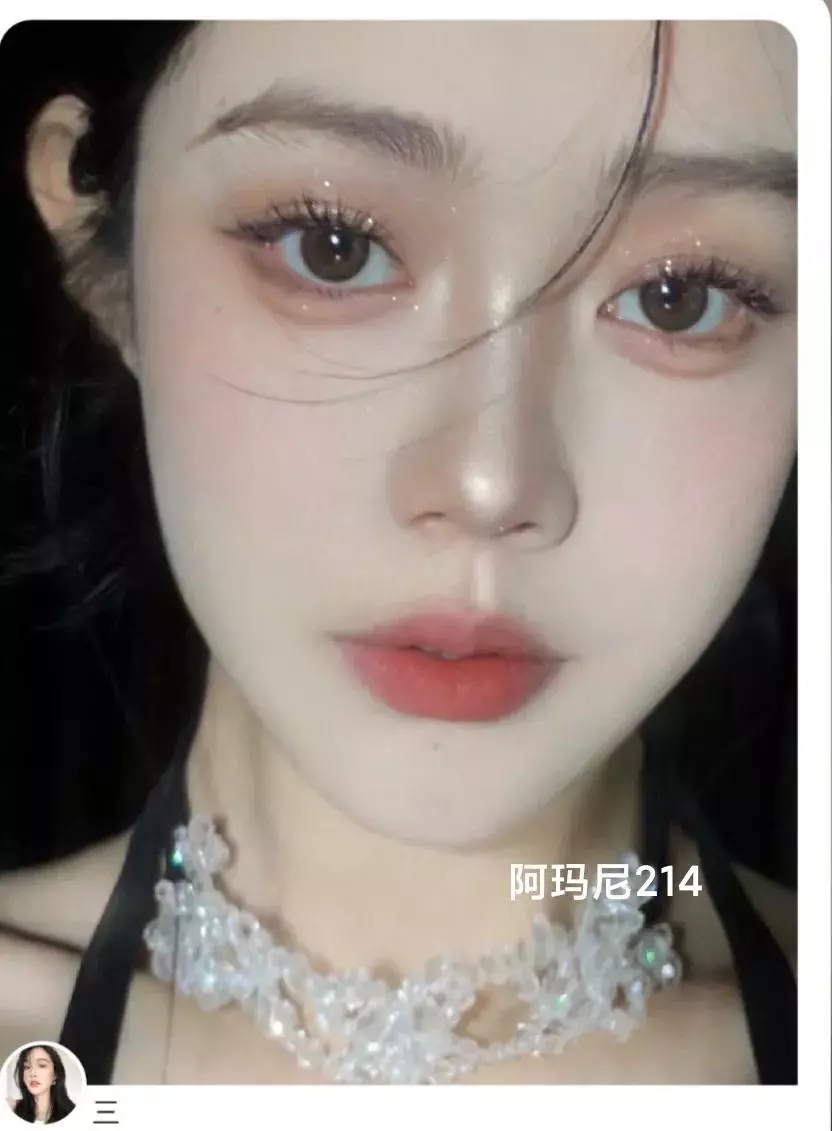Tap the username 三 beside the avatar
The image size is (832, 1131).
106,1111
